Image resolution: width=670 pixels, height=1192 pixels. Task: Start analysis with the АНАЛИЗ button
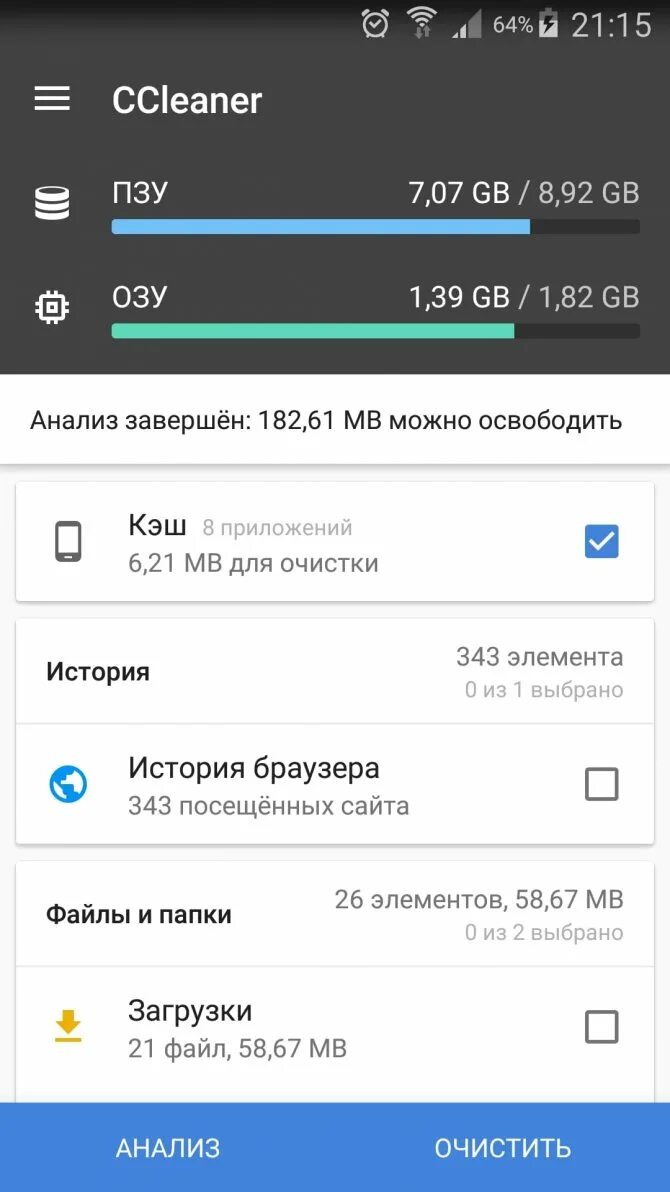click(168, 1148)
